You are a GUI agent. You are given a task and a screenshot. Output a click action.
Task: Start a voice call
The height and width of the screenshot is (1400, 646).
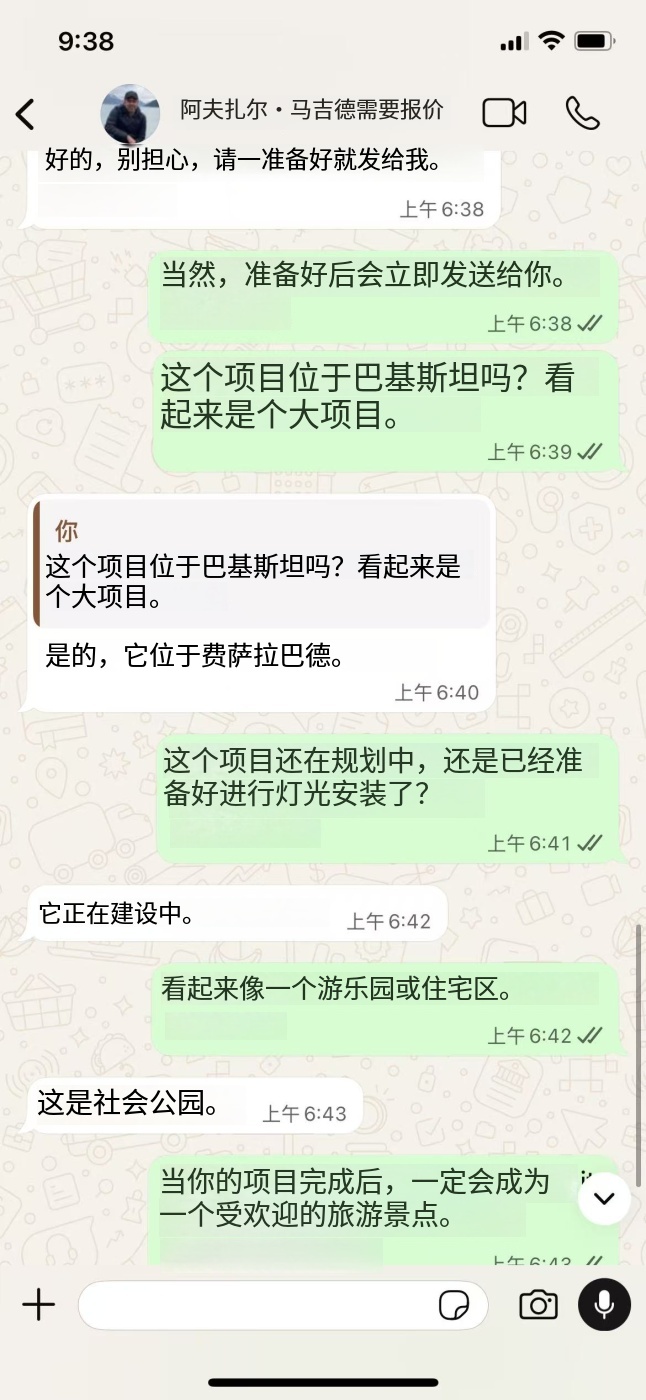pos(582,113)
